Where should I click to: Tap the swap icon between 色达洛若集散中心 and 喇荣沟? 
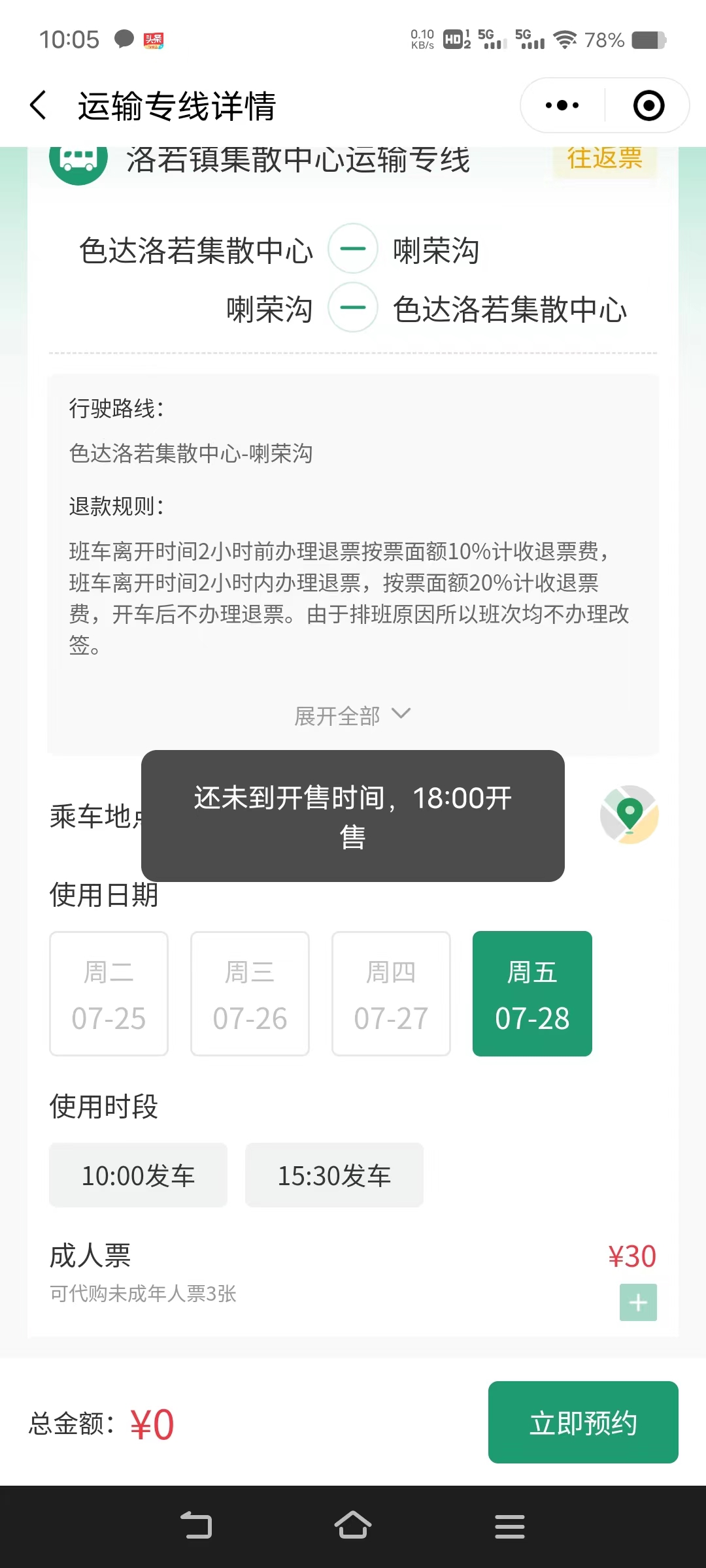(352, 249)
